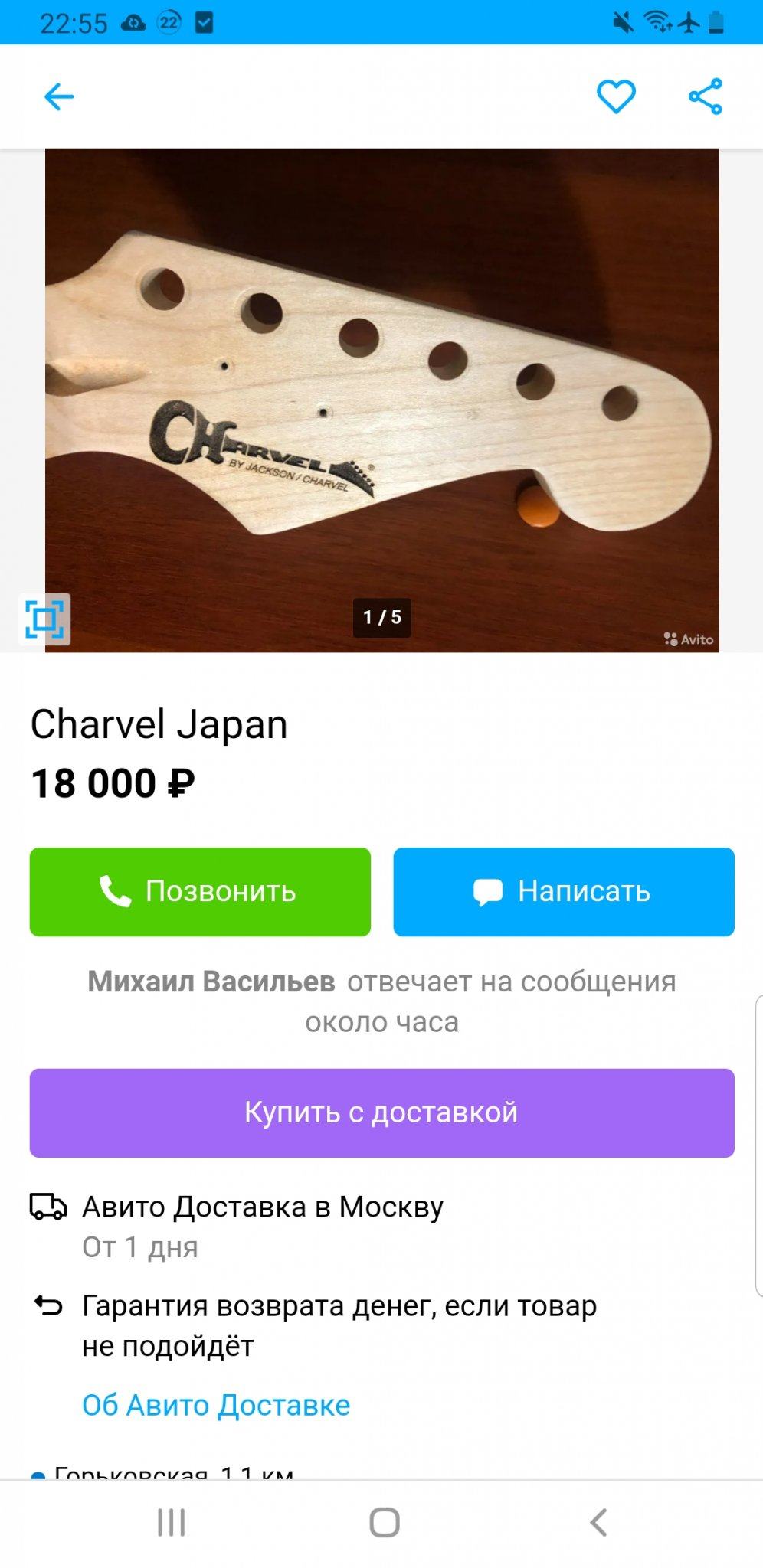Call the seller with Позвонить
This screenshot has height=1568, width=763.
click(200, 891)
